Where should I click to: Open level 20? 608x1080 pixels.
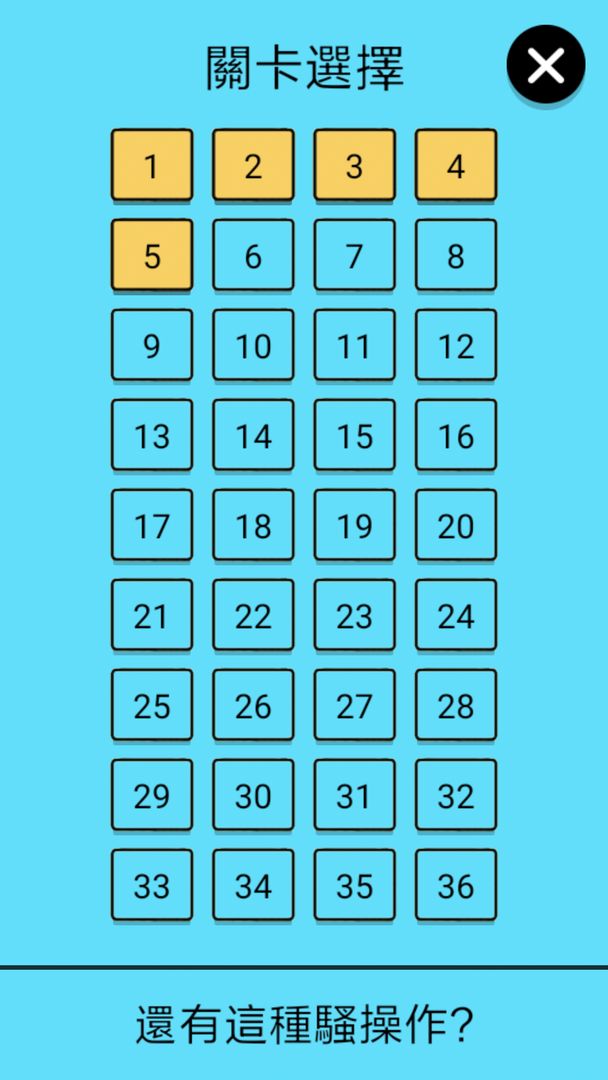click(456, 525)
